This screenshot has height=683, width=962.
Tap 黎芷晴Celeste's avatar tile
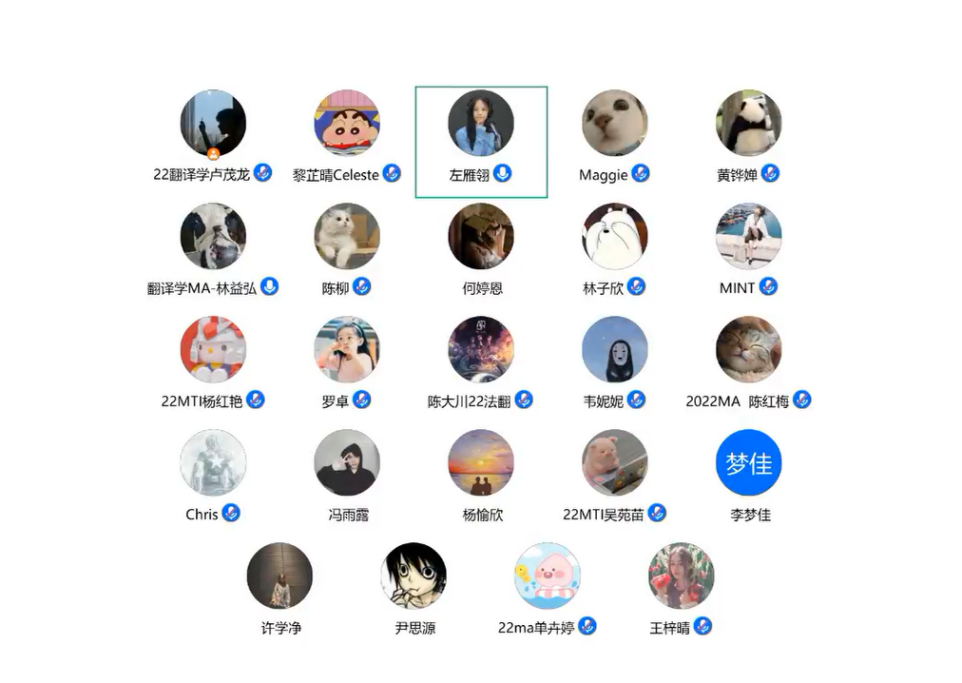[x=347, y=124]
